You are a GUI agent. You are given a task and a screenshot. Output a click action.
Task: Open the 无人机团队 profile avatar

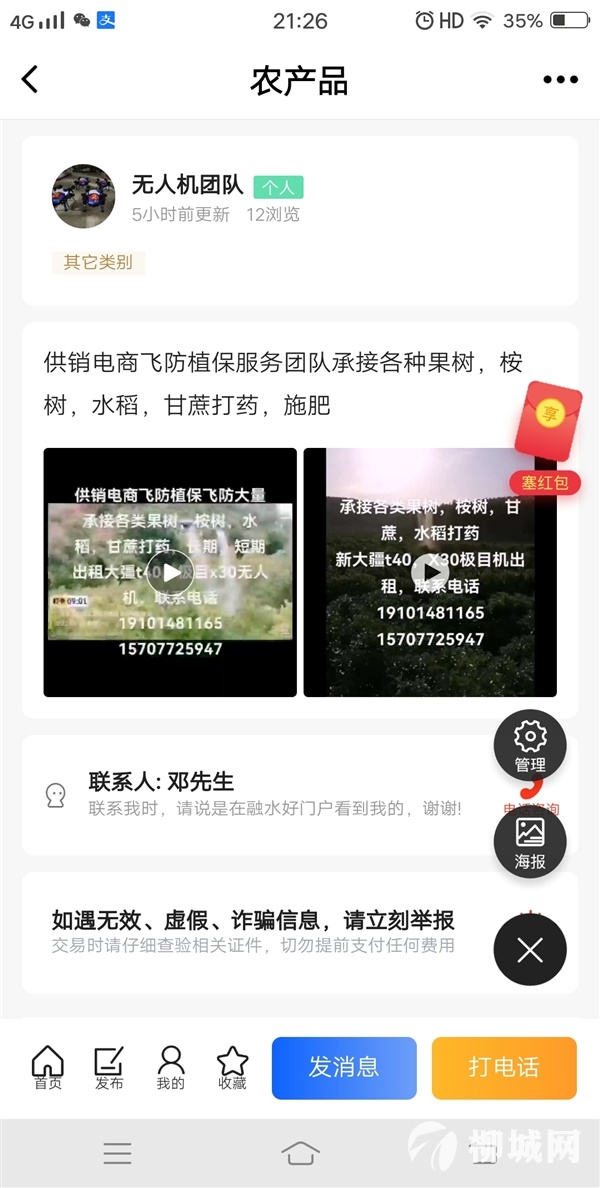coord(83,196)
